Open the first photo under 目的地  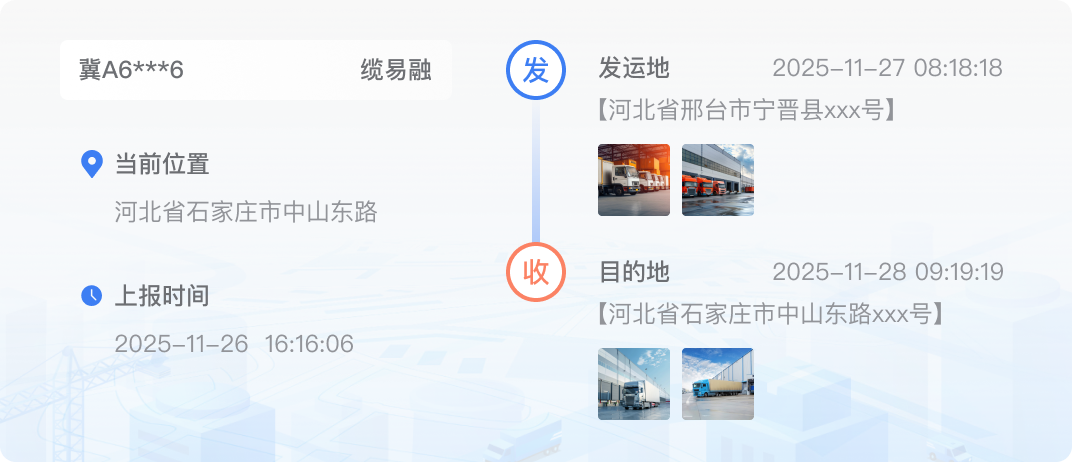tap(634, 384)
